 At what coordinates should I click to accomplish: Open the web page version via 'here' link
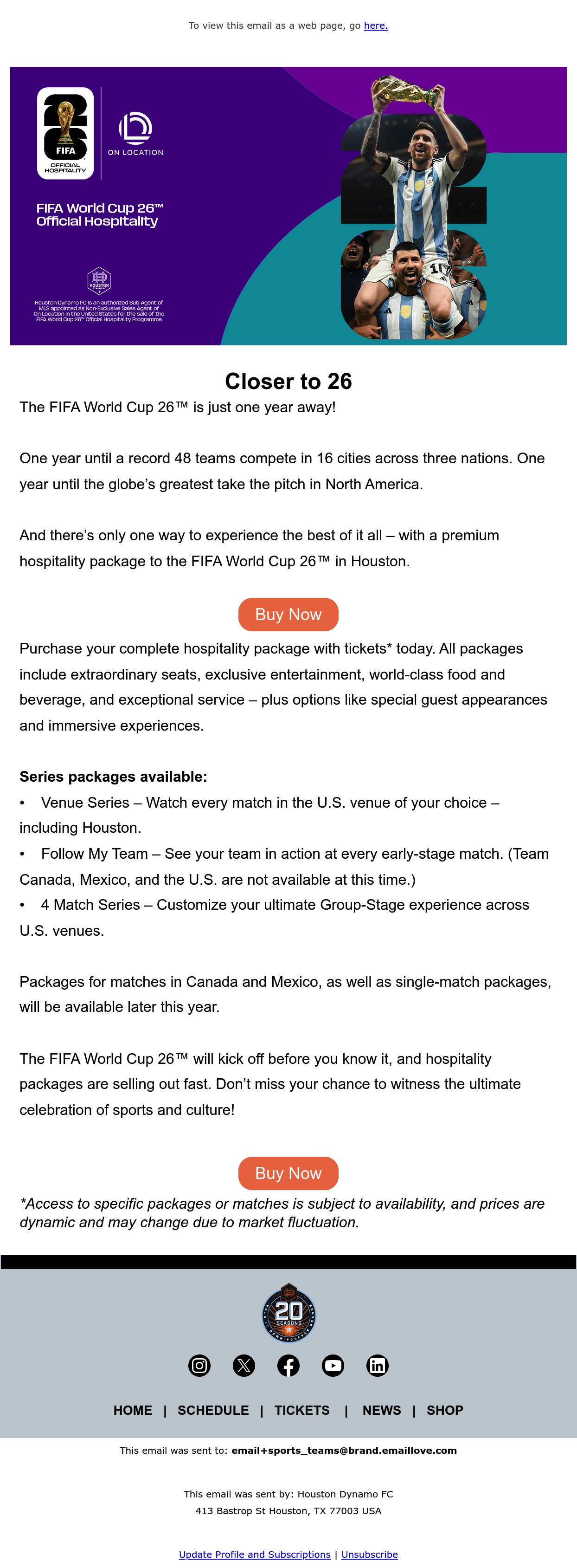(376, 26)
